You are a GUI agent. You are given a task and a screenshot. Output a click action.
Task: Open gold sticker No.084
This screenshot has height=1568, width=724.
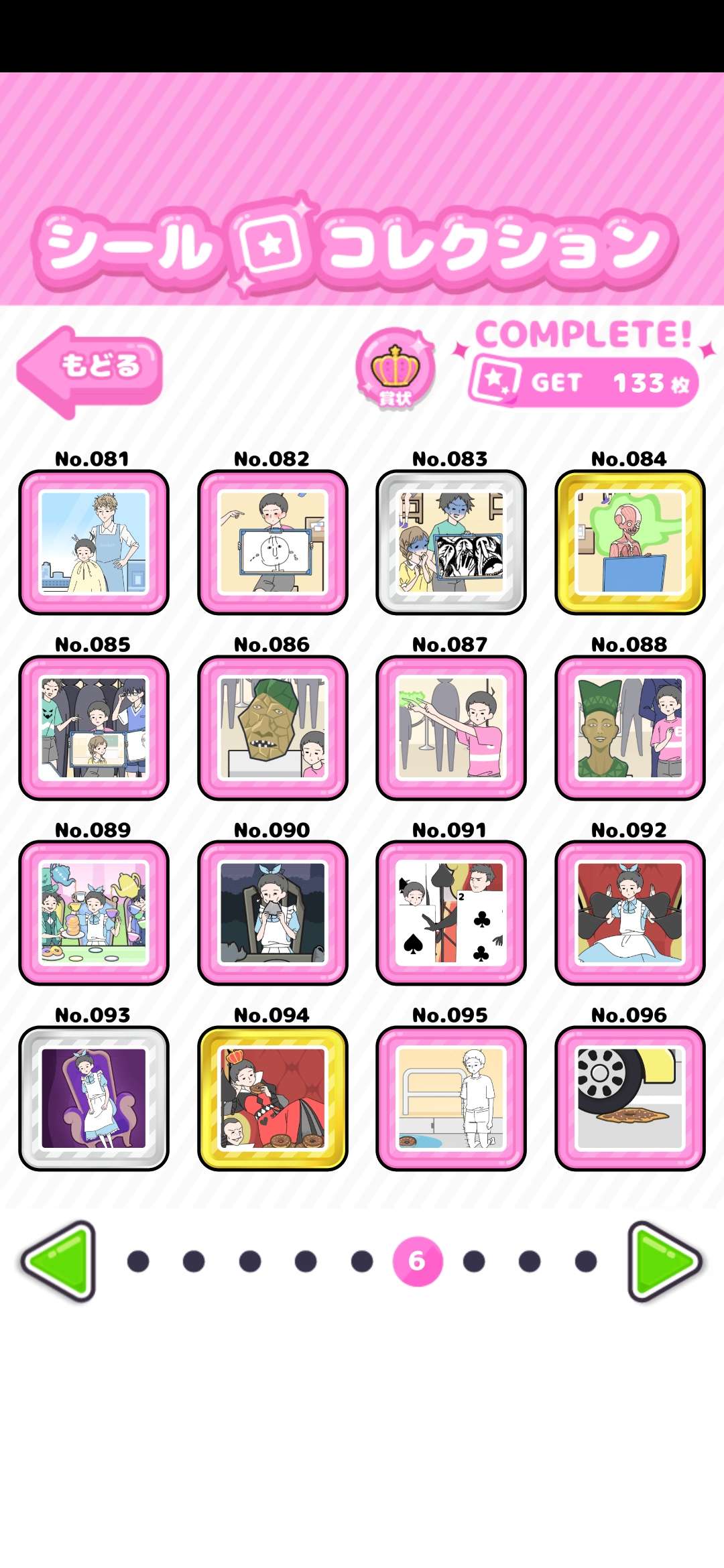coord(630,542)
